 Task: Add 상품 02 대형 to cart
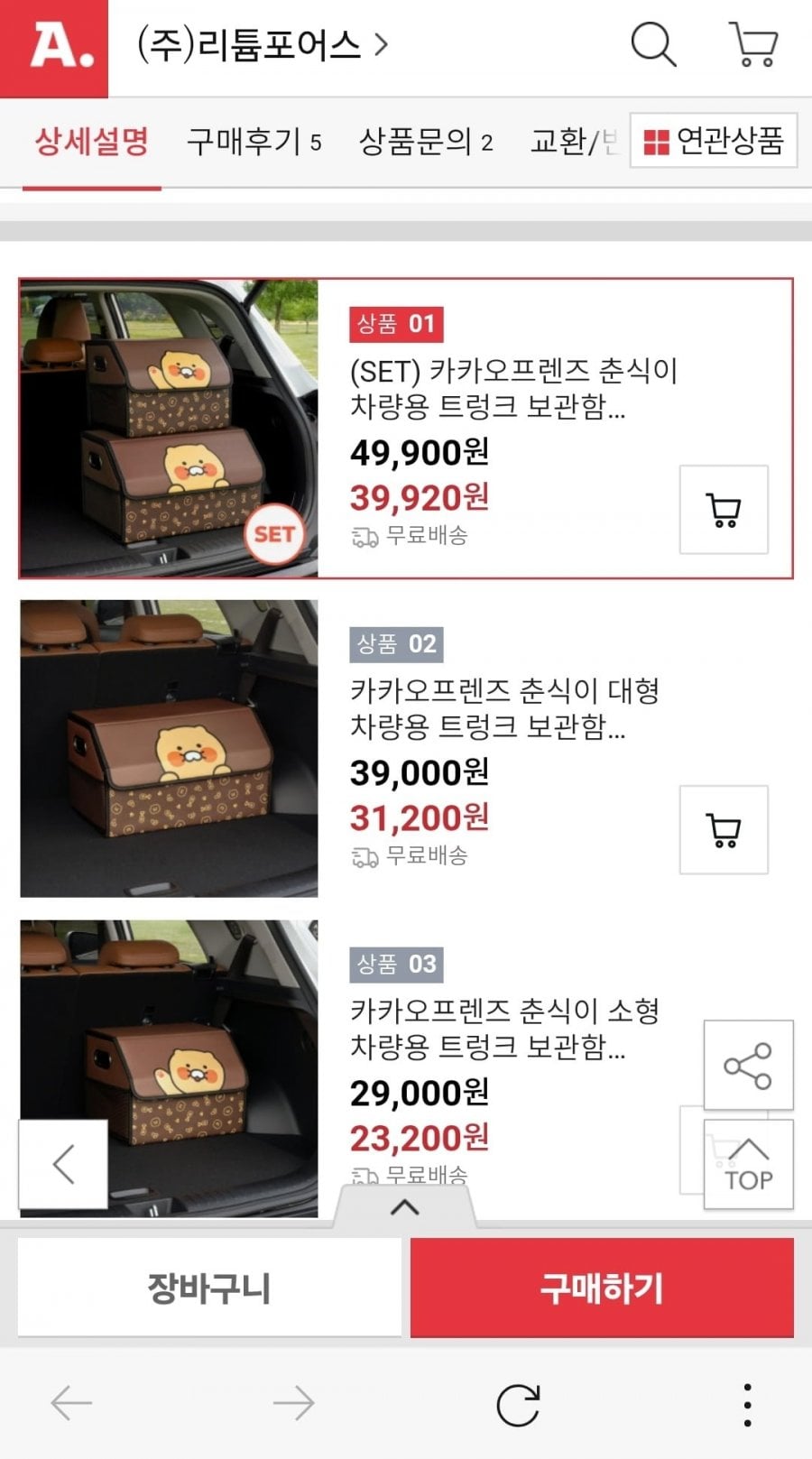coord(723,830)
